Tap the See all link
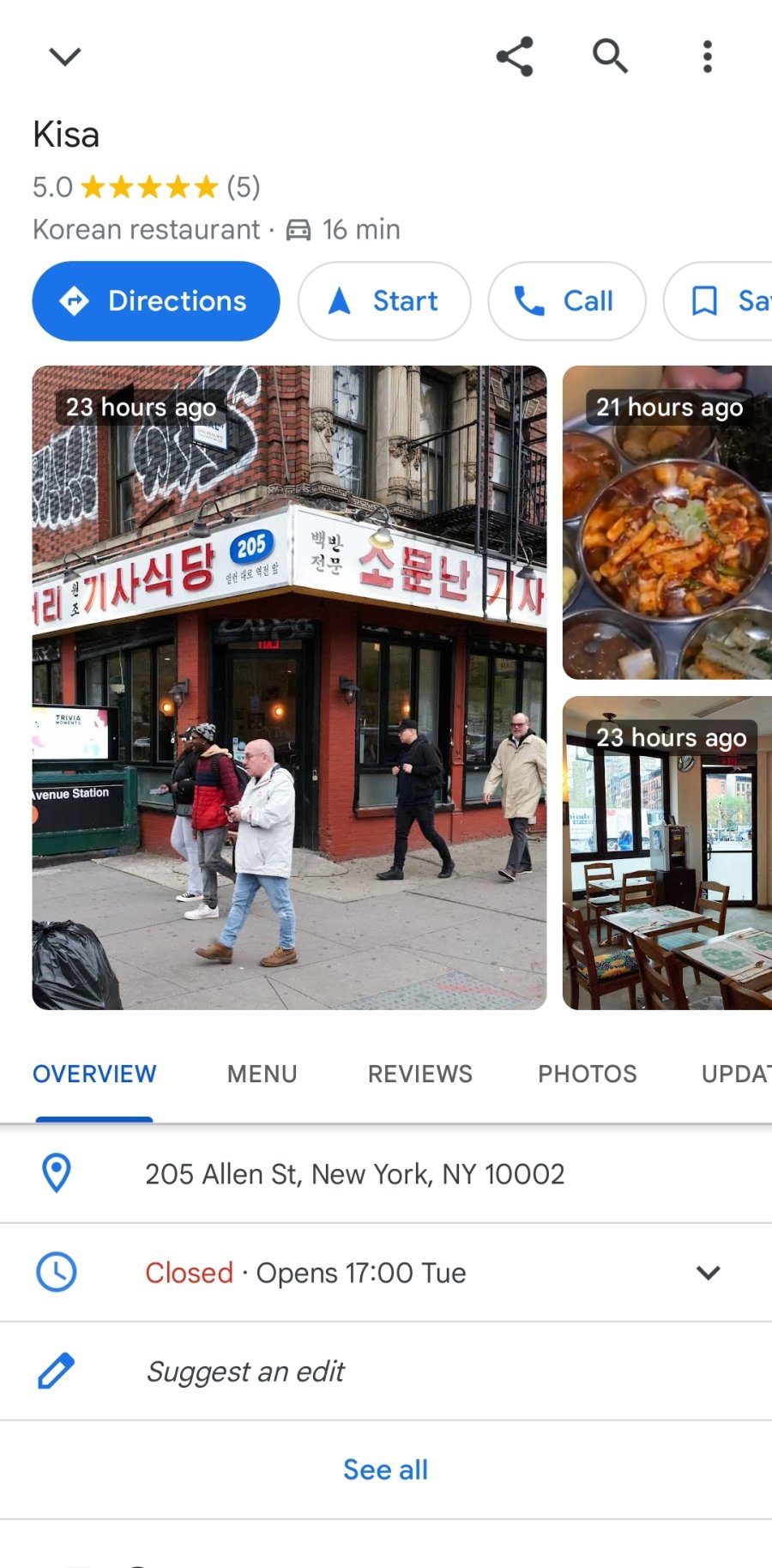The height and width of the screenshot is (1568, 772). pyautogui.click(x=385, y=1469)
